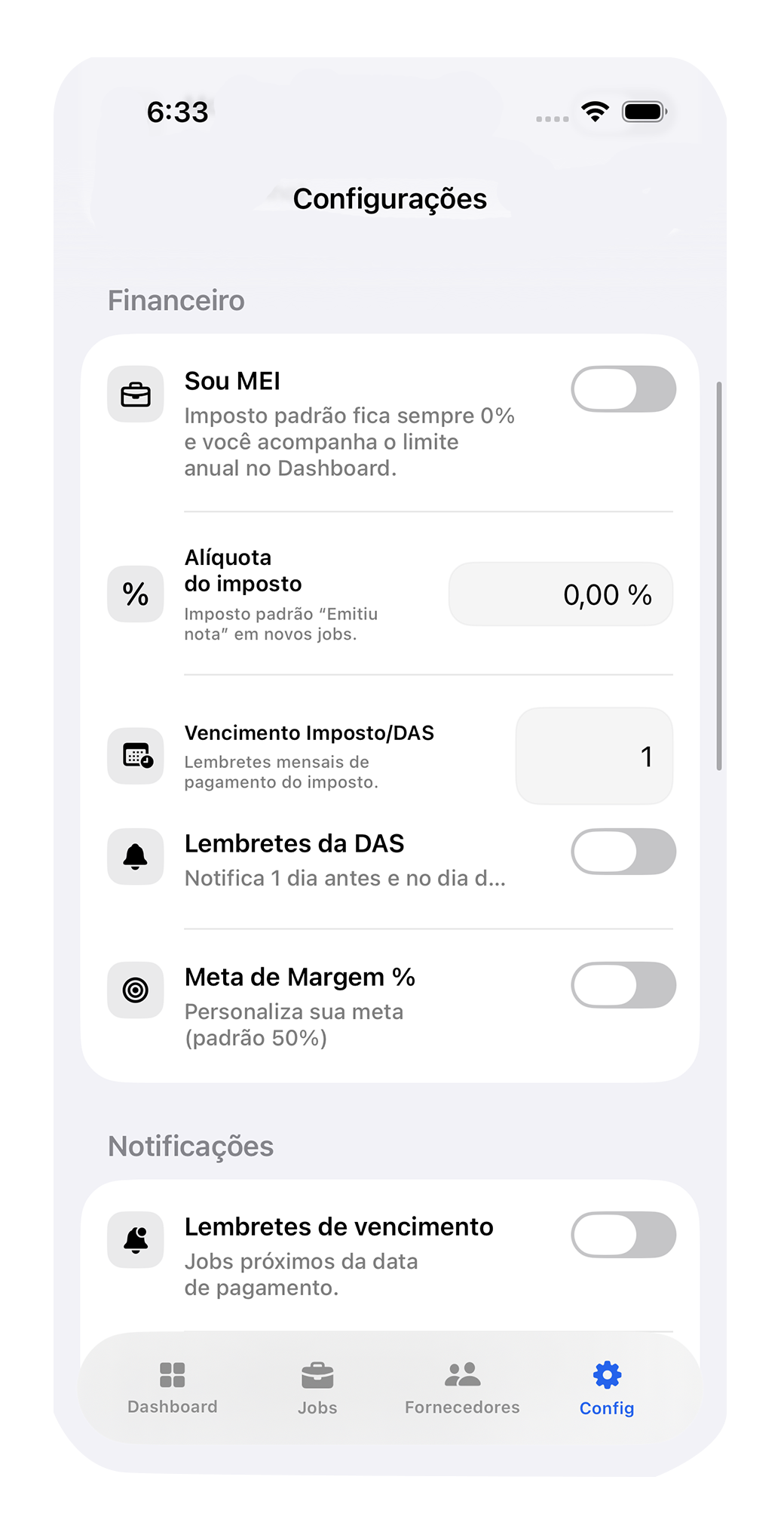The image size is (784, 1532).
Task: Click the percent icon next to Alíquota do imposto
Action: pos(136,594)
